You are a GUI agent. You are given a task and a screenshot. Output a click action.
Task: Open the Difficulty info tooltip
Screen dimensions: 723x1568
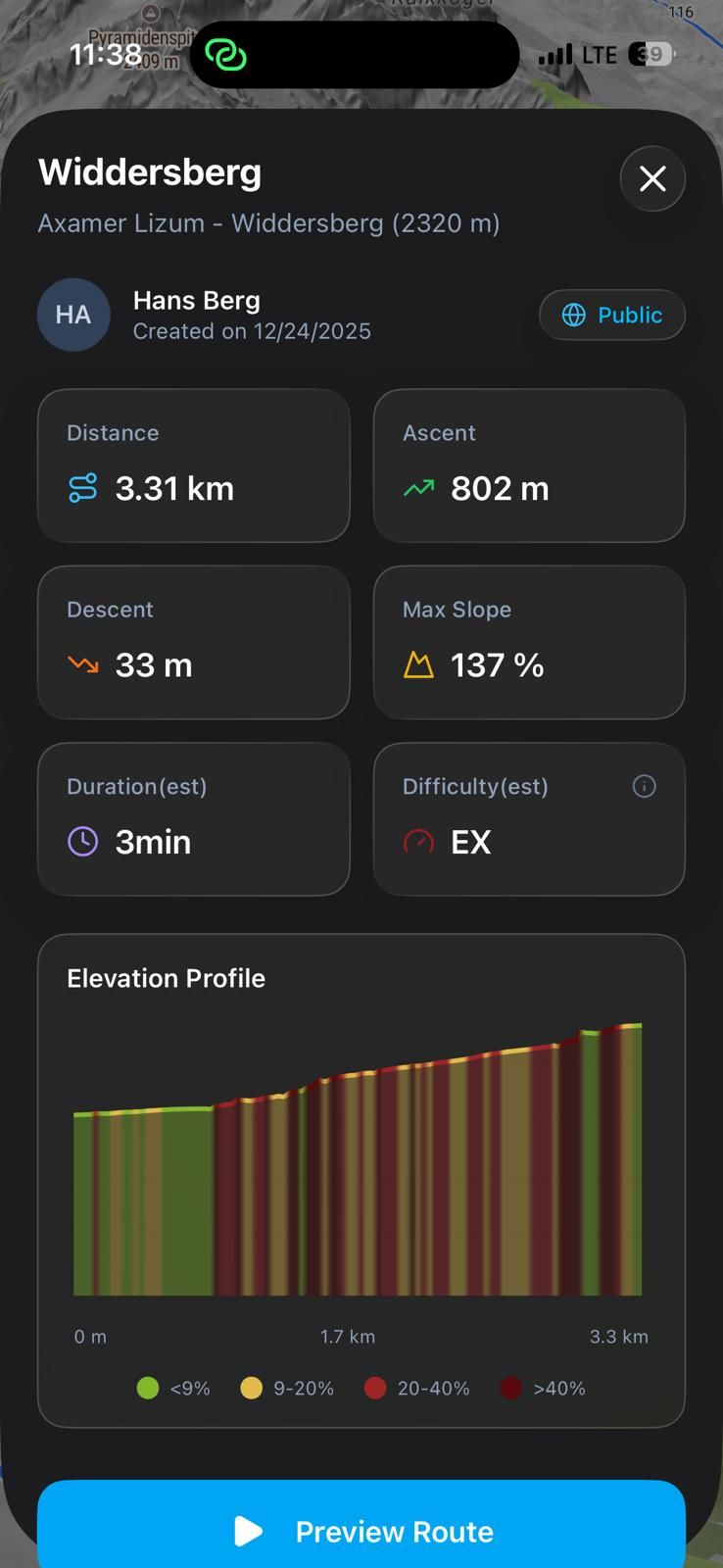[x=644, y=786]
